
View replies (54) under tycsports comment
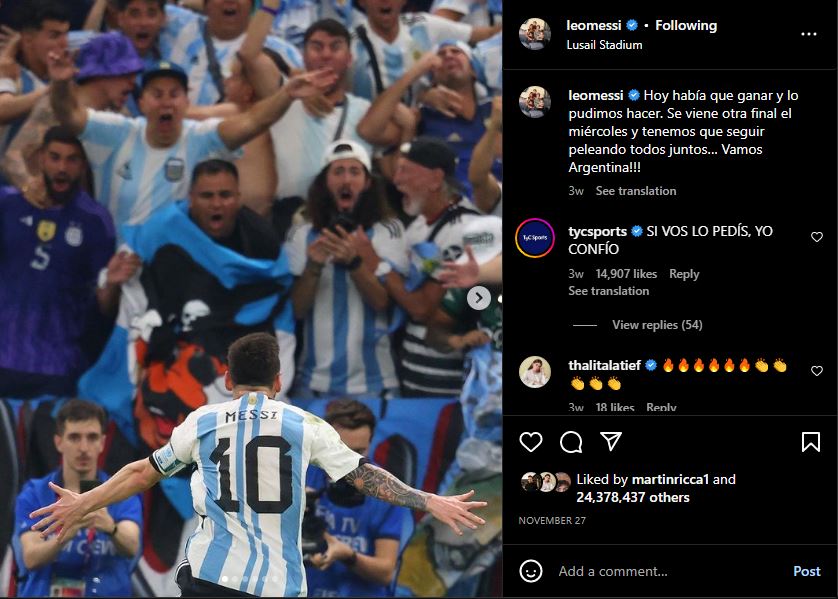point(656,325)
